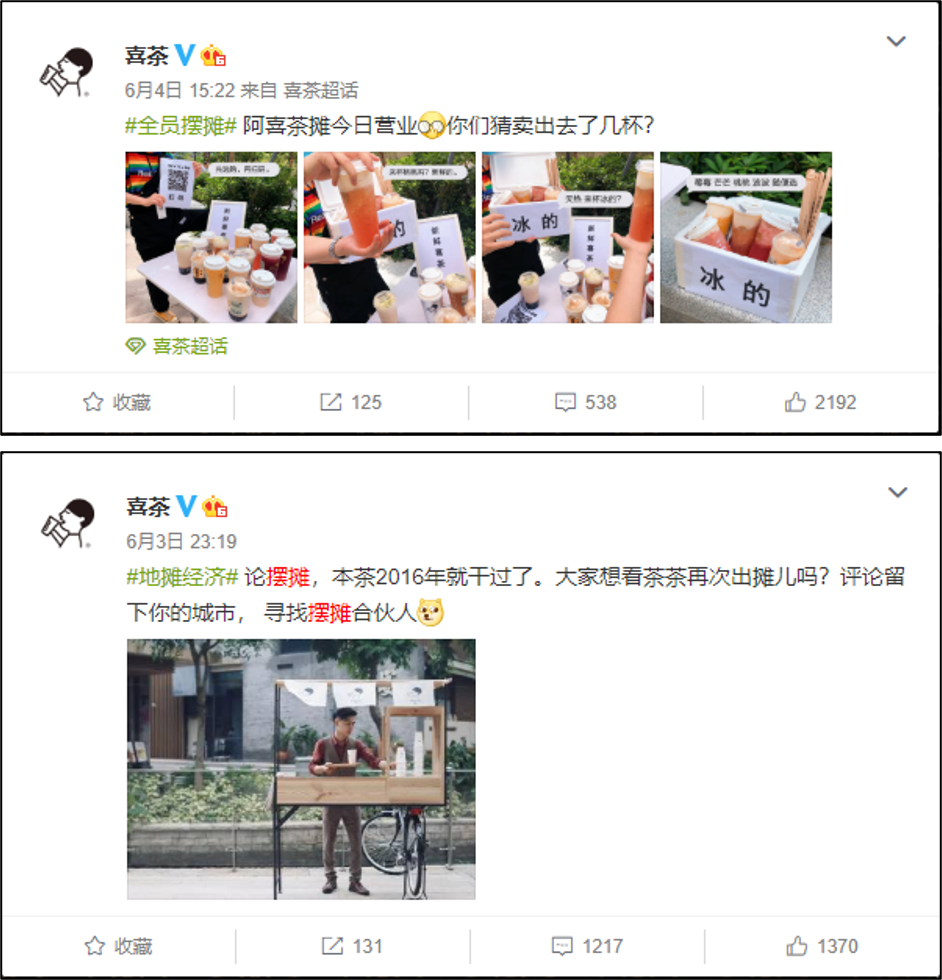
Task: Expand the dropdown chevron on the June 3 post
Action: pos(897,493)
